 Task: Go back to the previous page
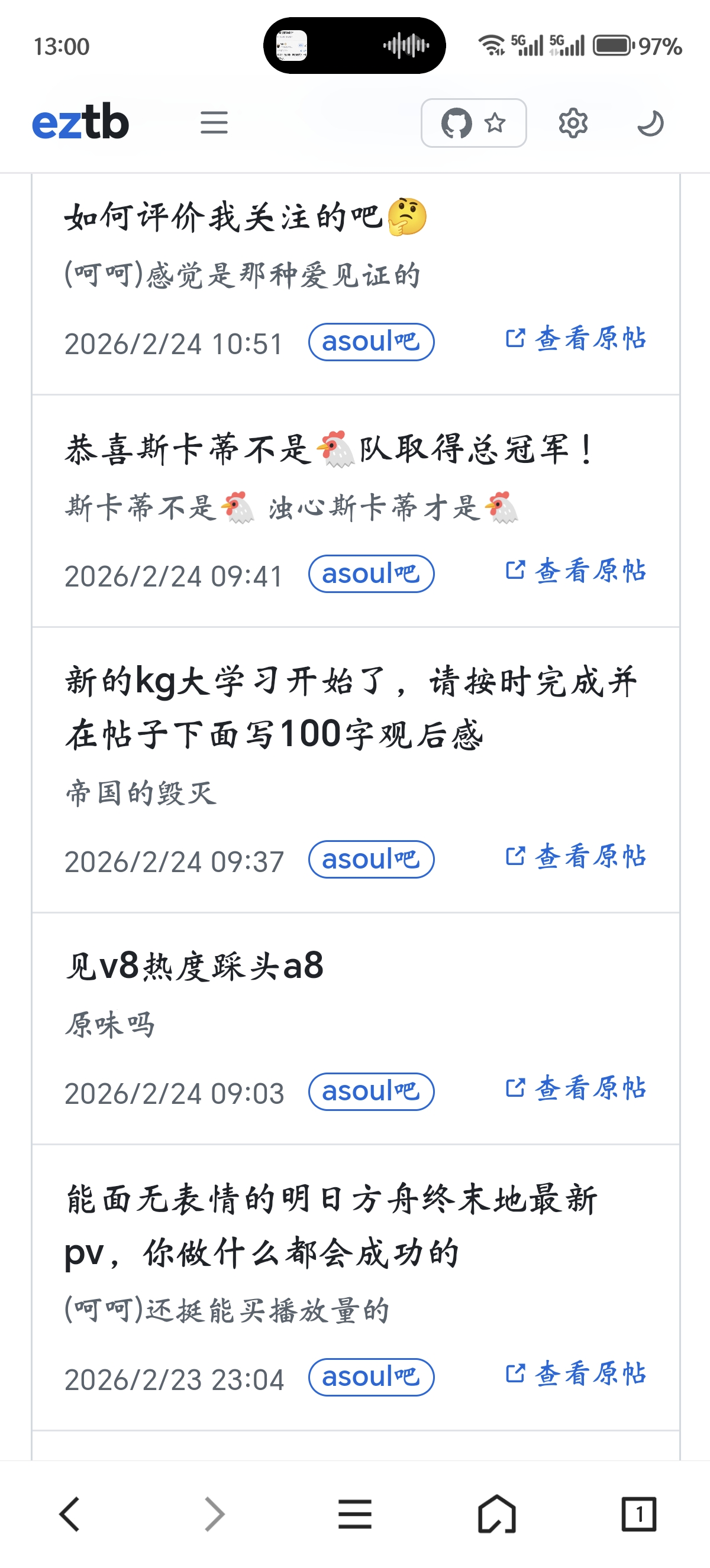point(69,1514)
